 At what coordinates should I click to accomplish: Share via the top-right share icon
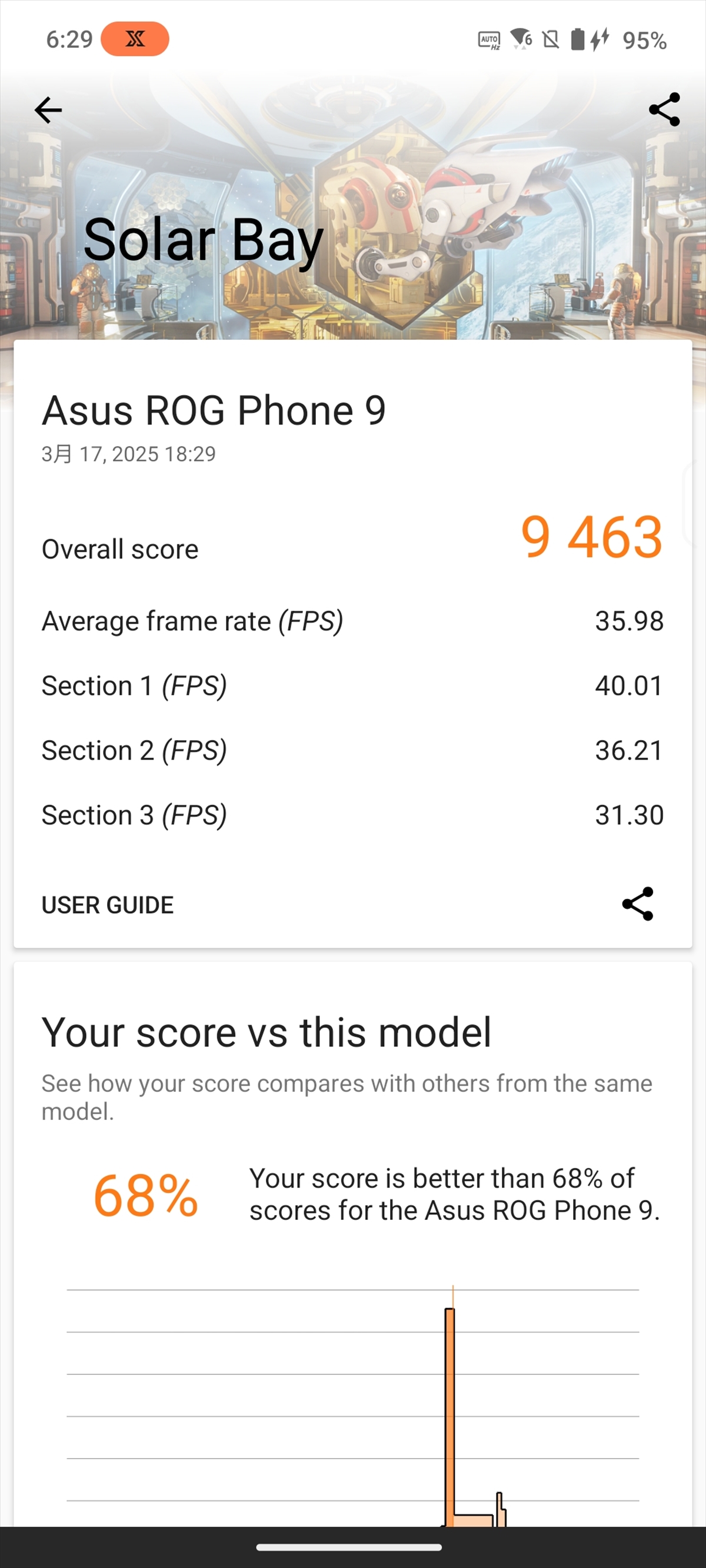(664, 109)
